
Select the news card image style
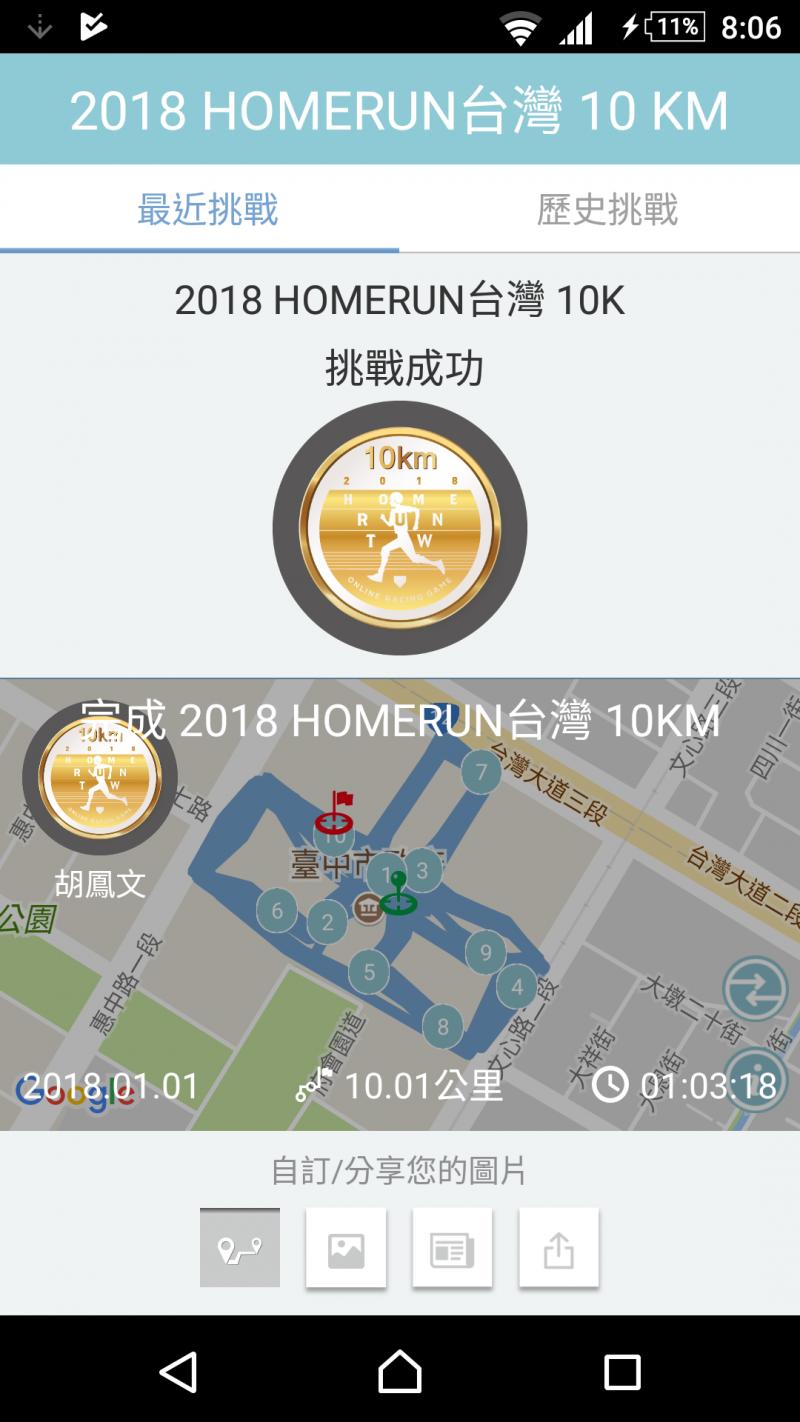point(452,1247)
